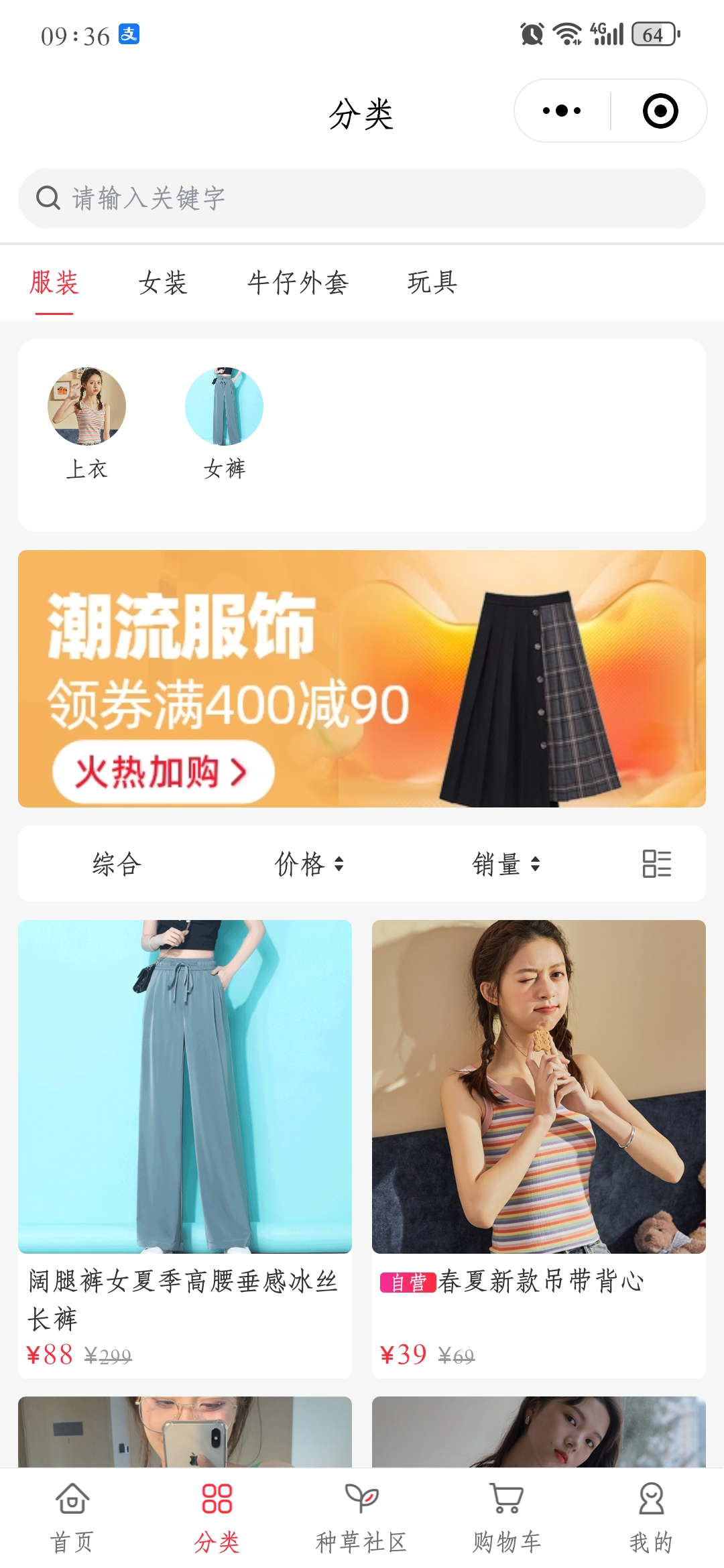Close the mini program with the circle icon
Image resolution: width=724 pixels, height=1568 pixels.
(x=660, y=111)
